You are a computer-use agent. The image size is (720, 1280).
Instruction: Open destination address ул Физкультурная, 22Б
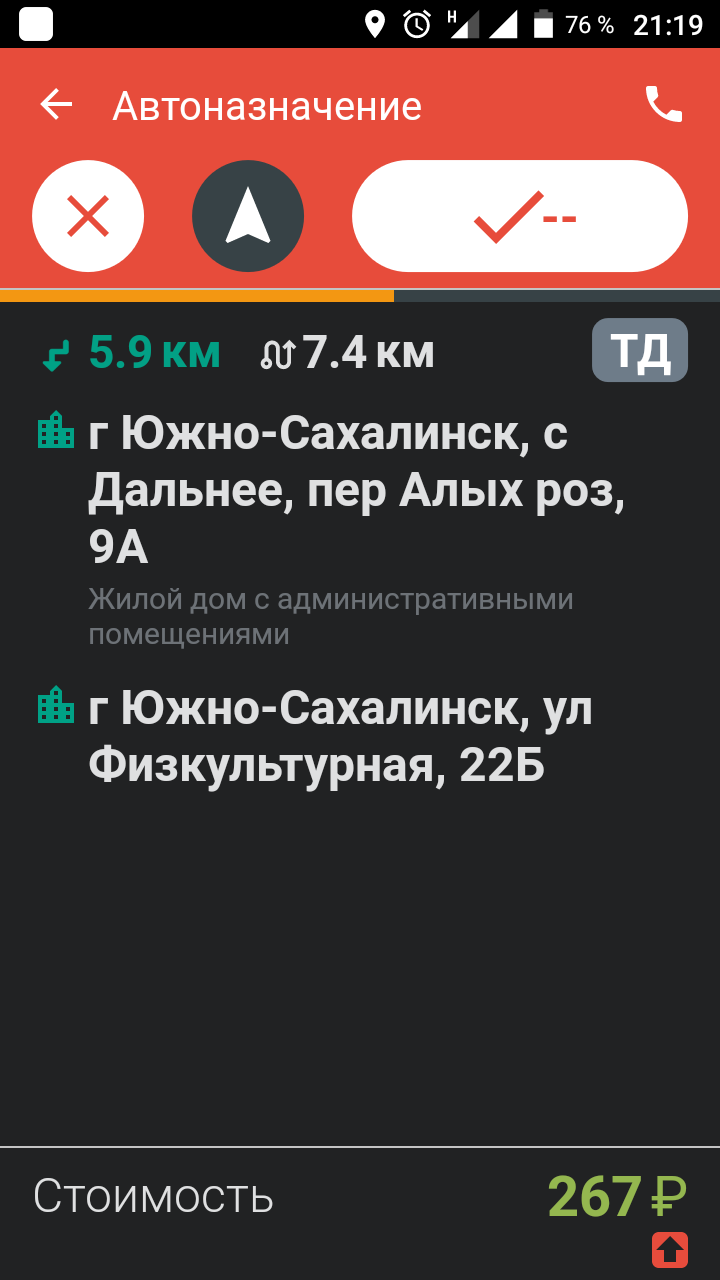click(340, 737)
